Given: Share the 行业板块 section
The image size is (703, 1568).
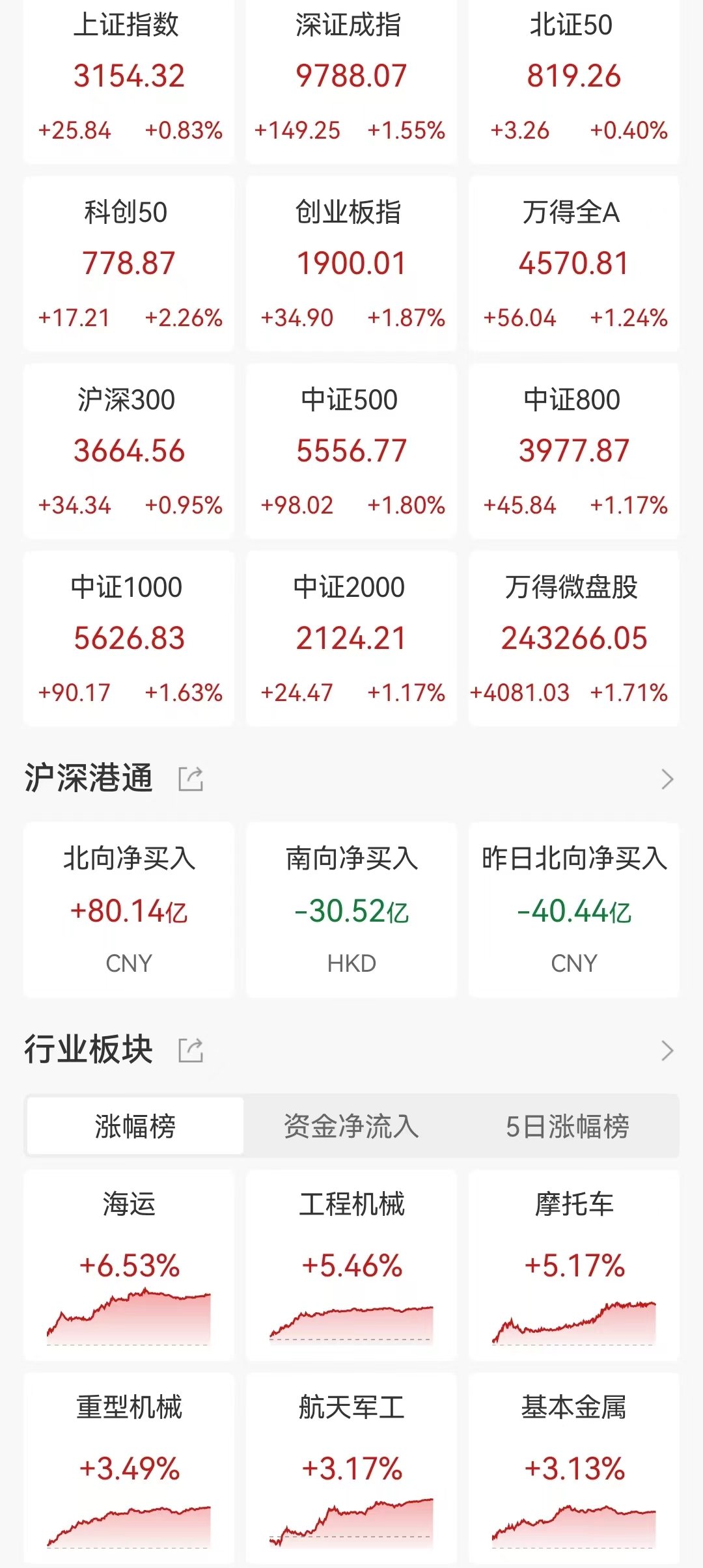Looking at the screenshot, I should (191, 1050).
